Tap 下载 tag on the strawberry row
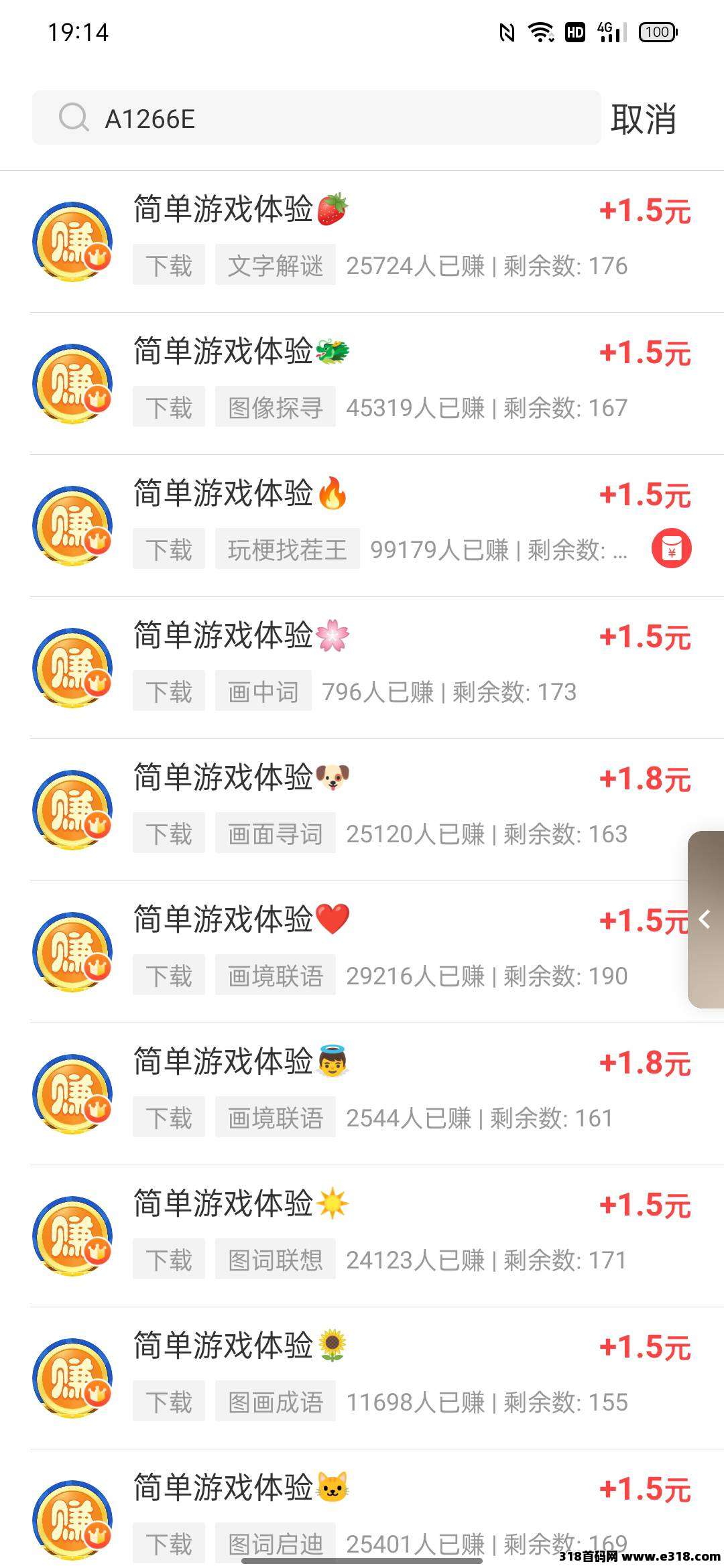 tap(168, 265)
